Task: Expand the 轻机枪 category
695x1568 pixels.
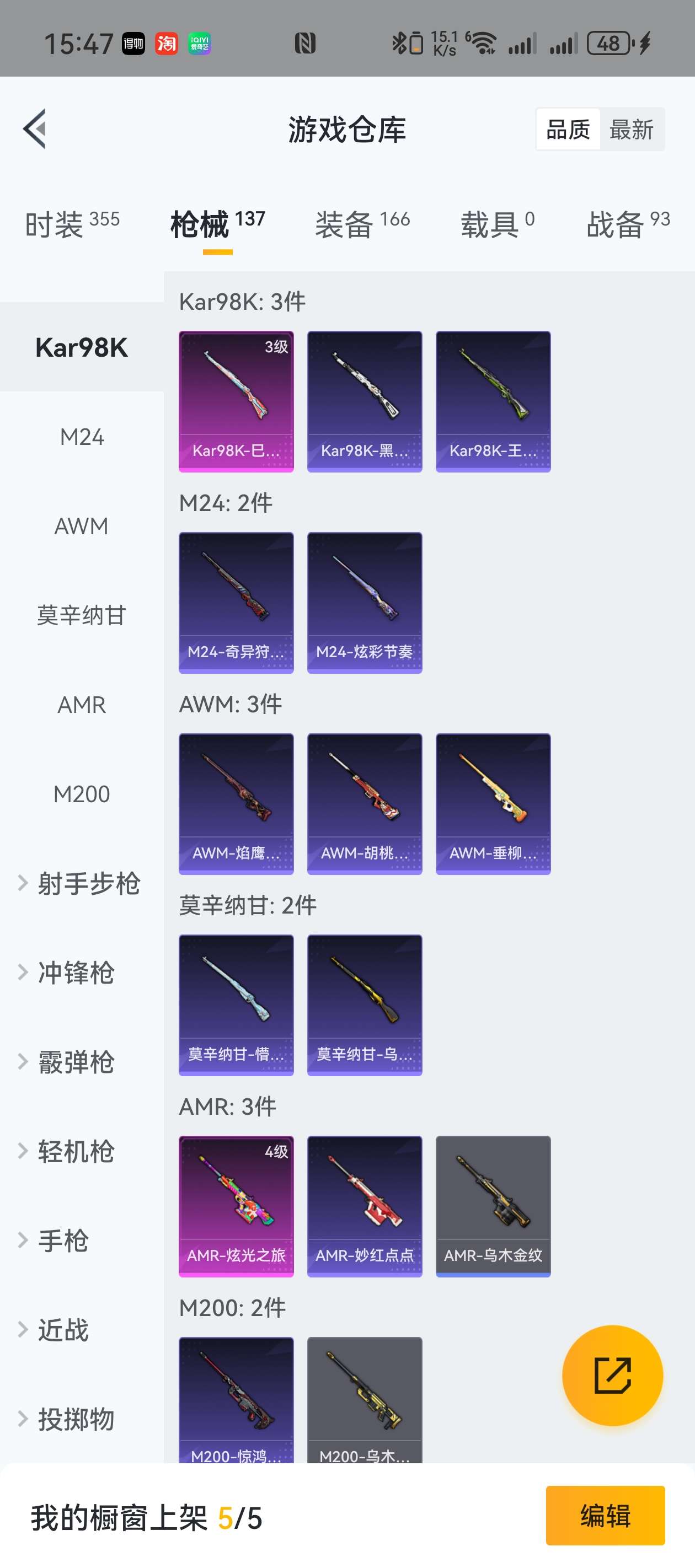Action: click(82, 1151)
